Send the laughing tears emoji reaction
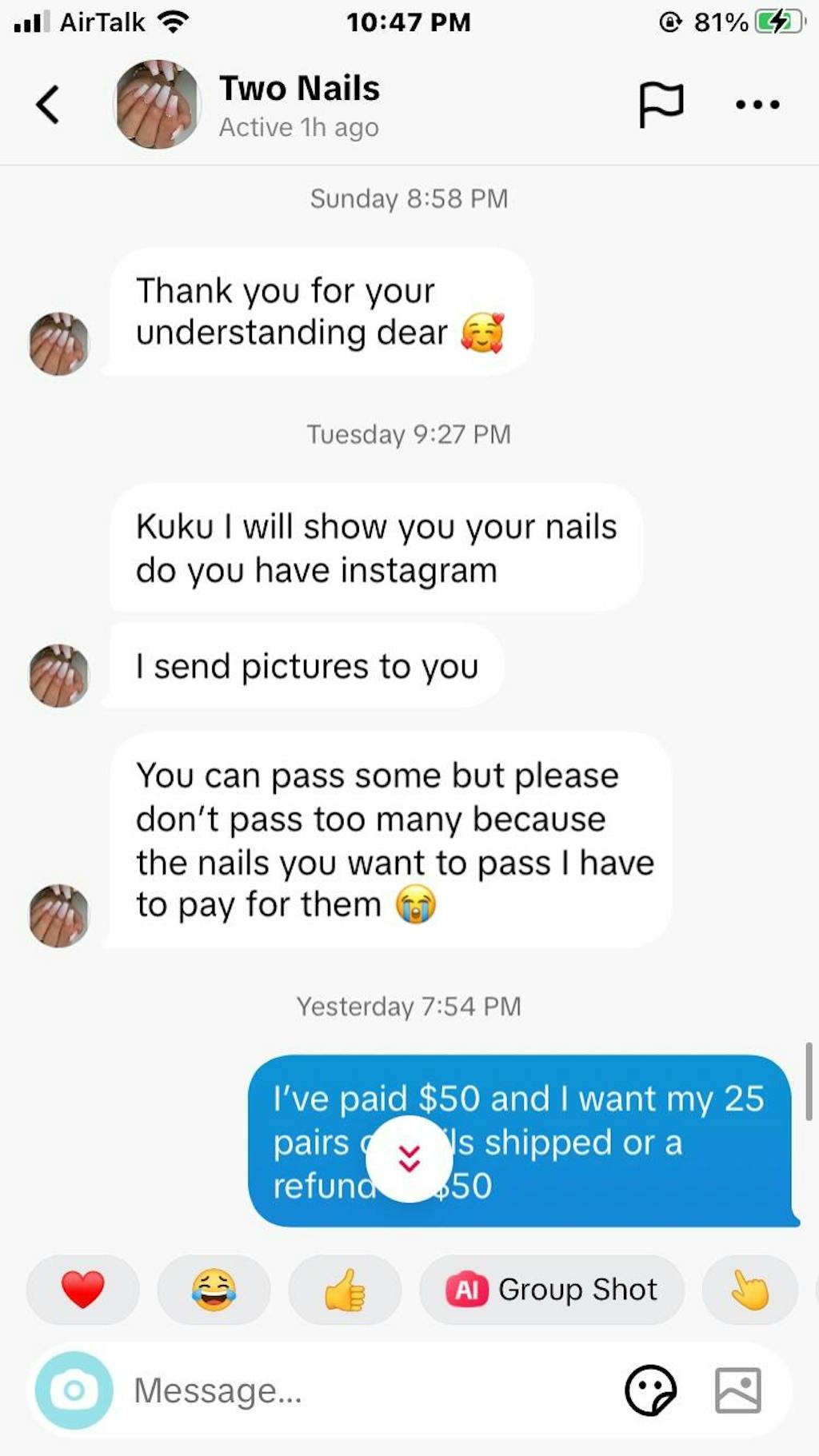The image size is (819, 1456). pyautogui.click(x=214, y=1289)
